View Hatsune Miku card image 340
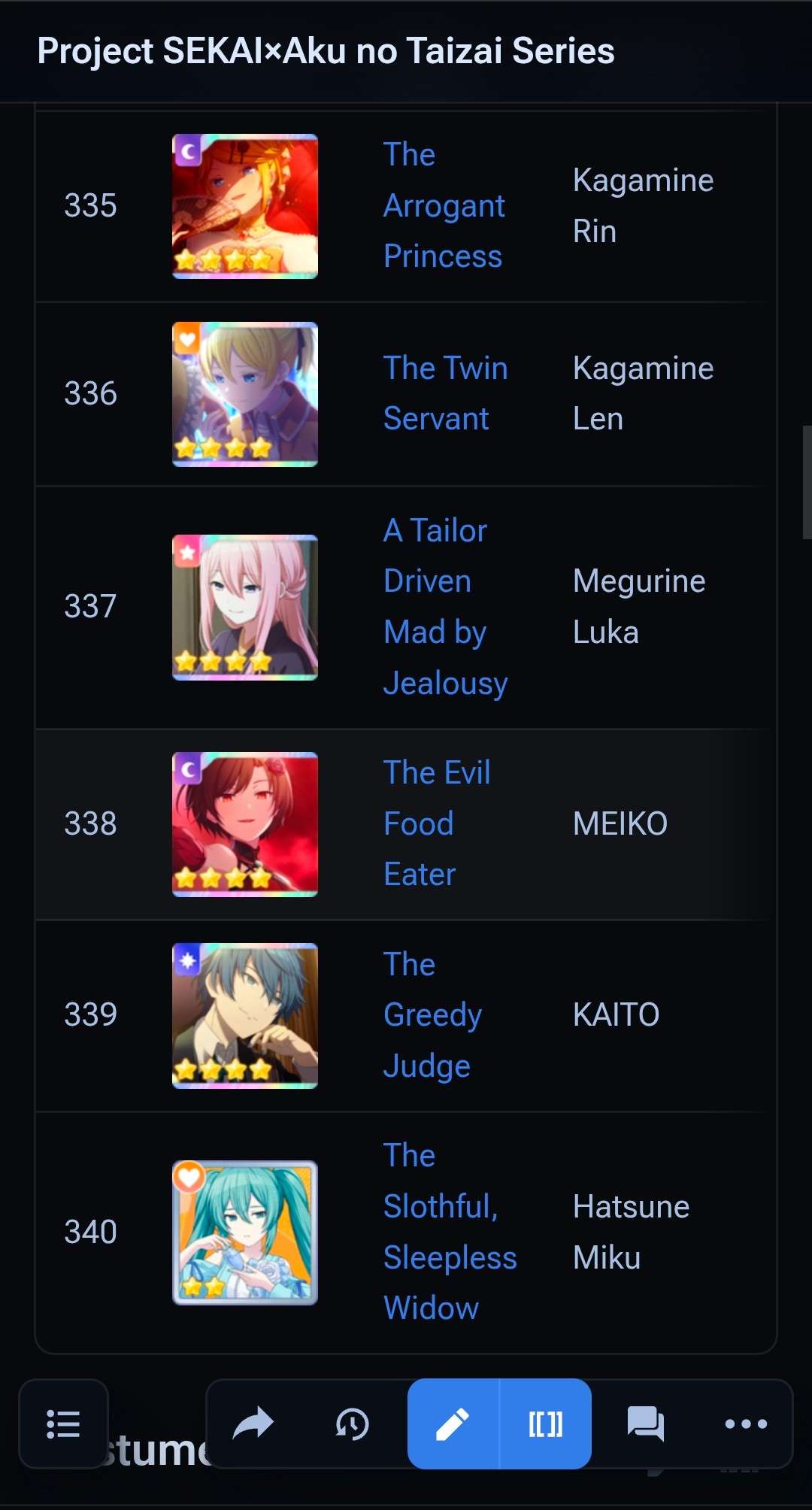The width and height of the screenshot is (812, 1510). point(245,1232)
